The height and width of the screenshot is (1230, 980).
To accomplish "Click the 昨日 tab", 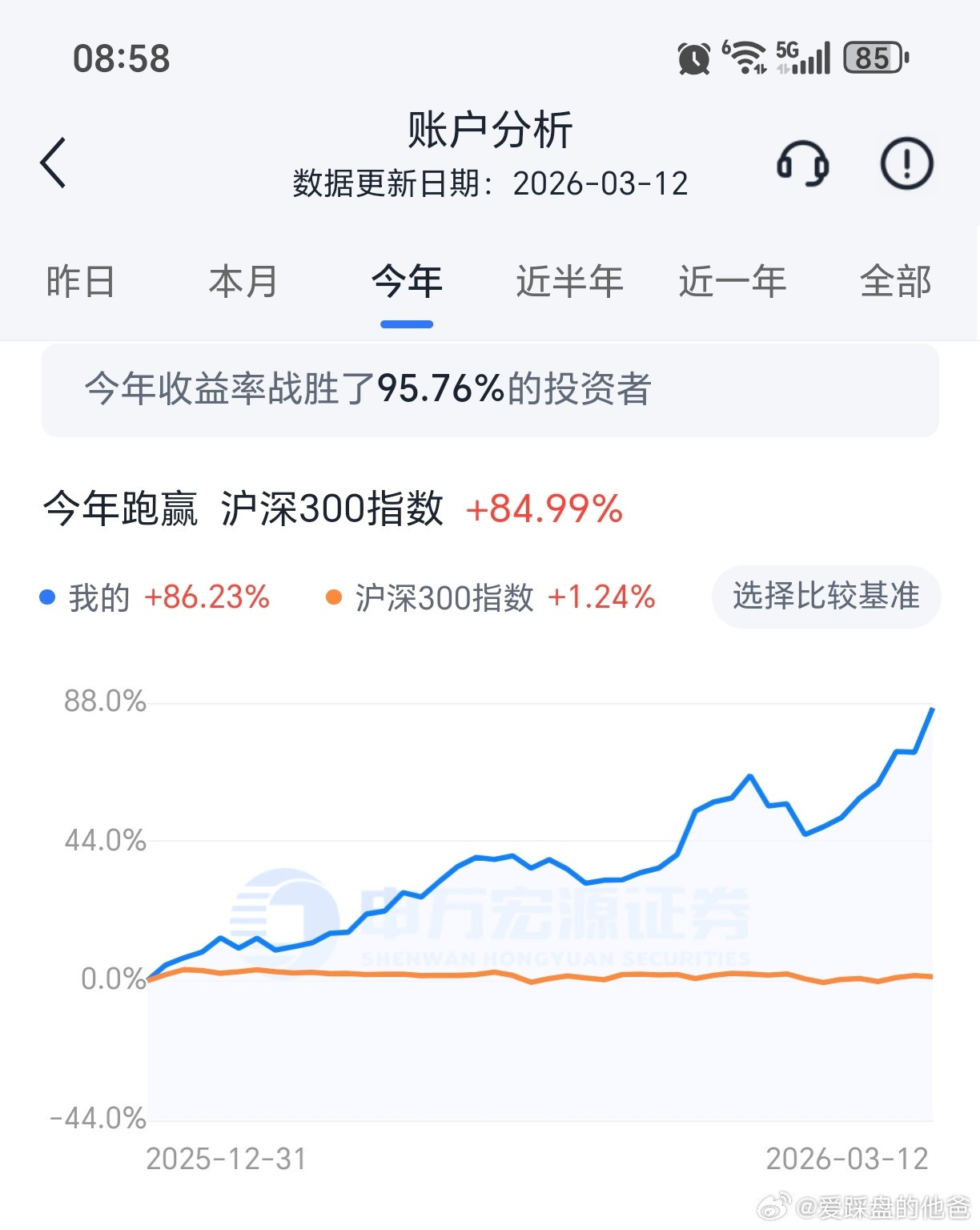I will tap(80, 280).
